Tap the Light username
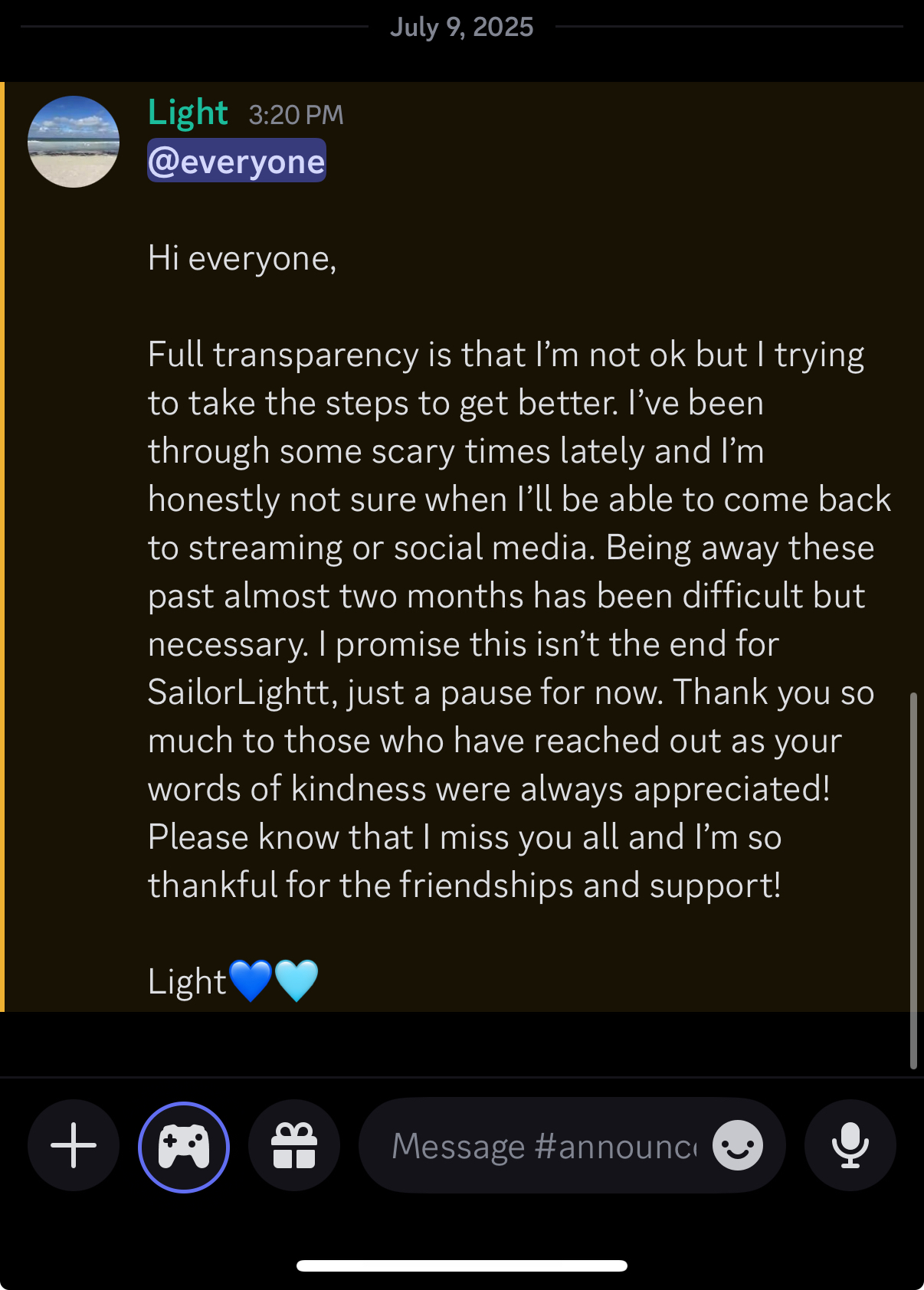 pyautogui.click(x=188, y=113)
